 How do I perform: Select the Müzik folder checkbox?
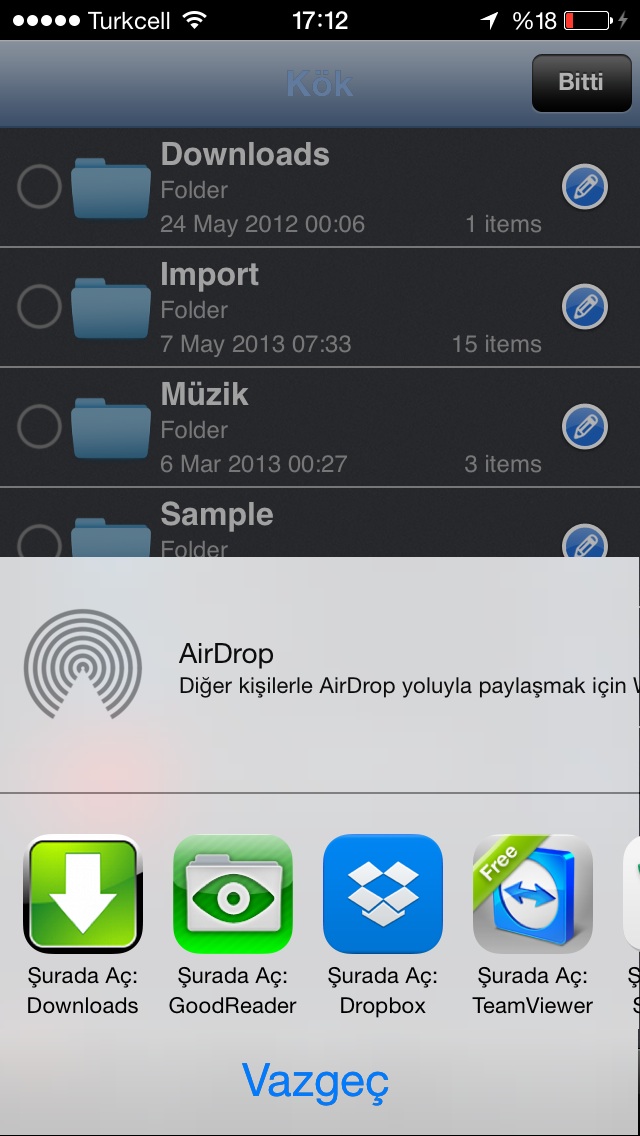tap(39, 427)
